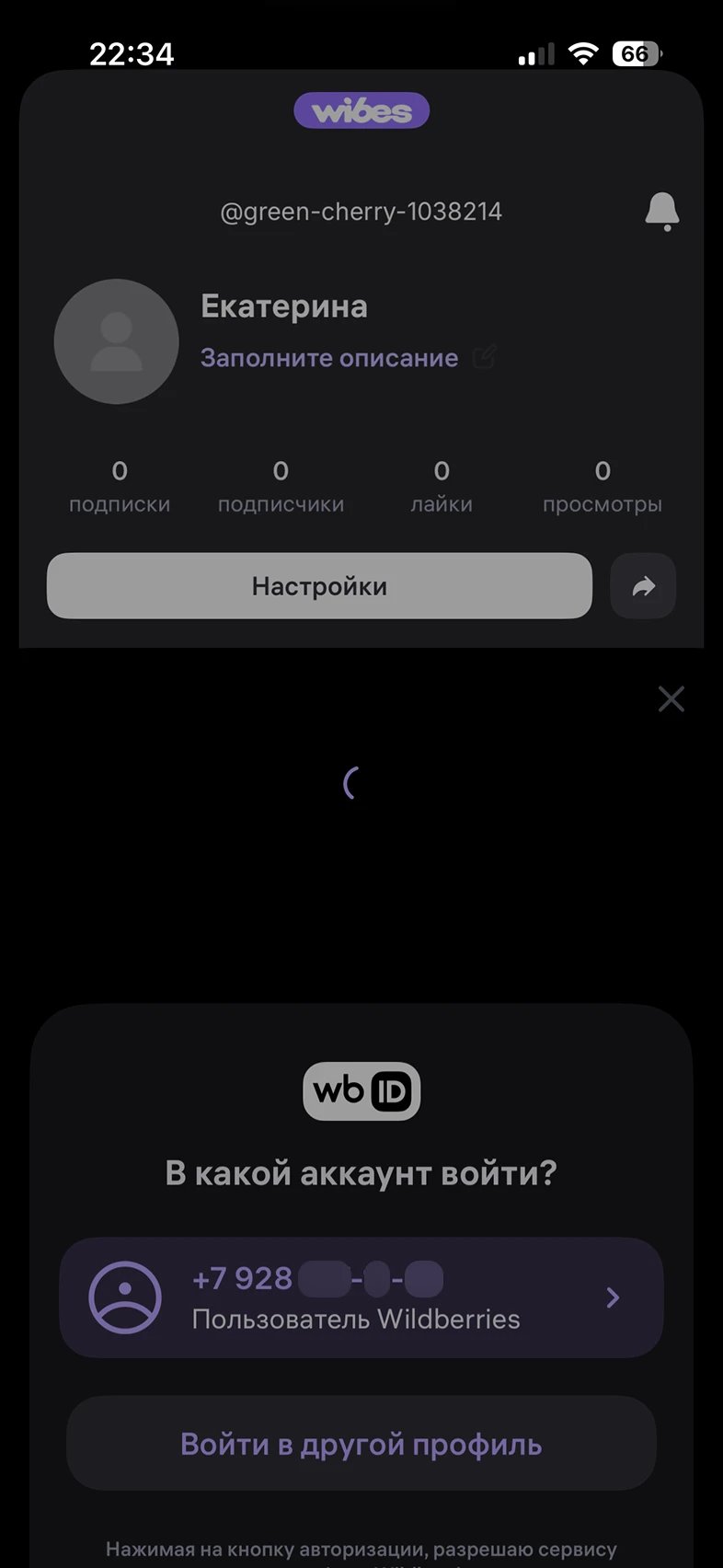View the "подписки" count

(x=120, y=487)
